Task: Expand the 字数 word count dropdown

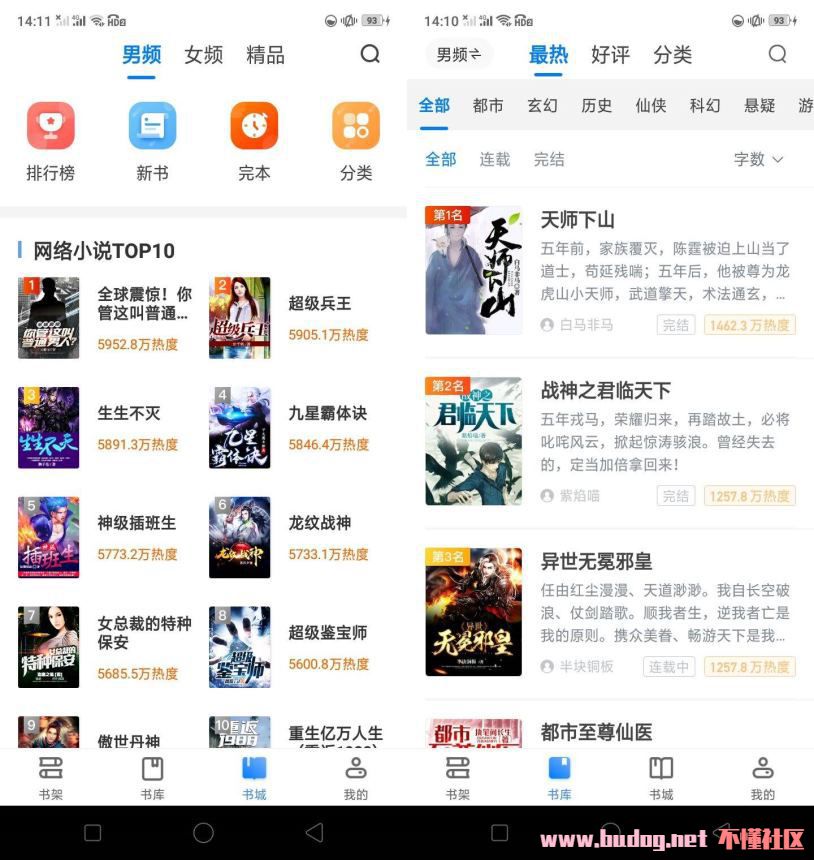Action: [x=758, y=159]
